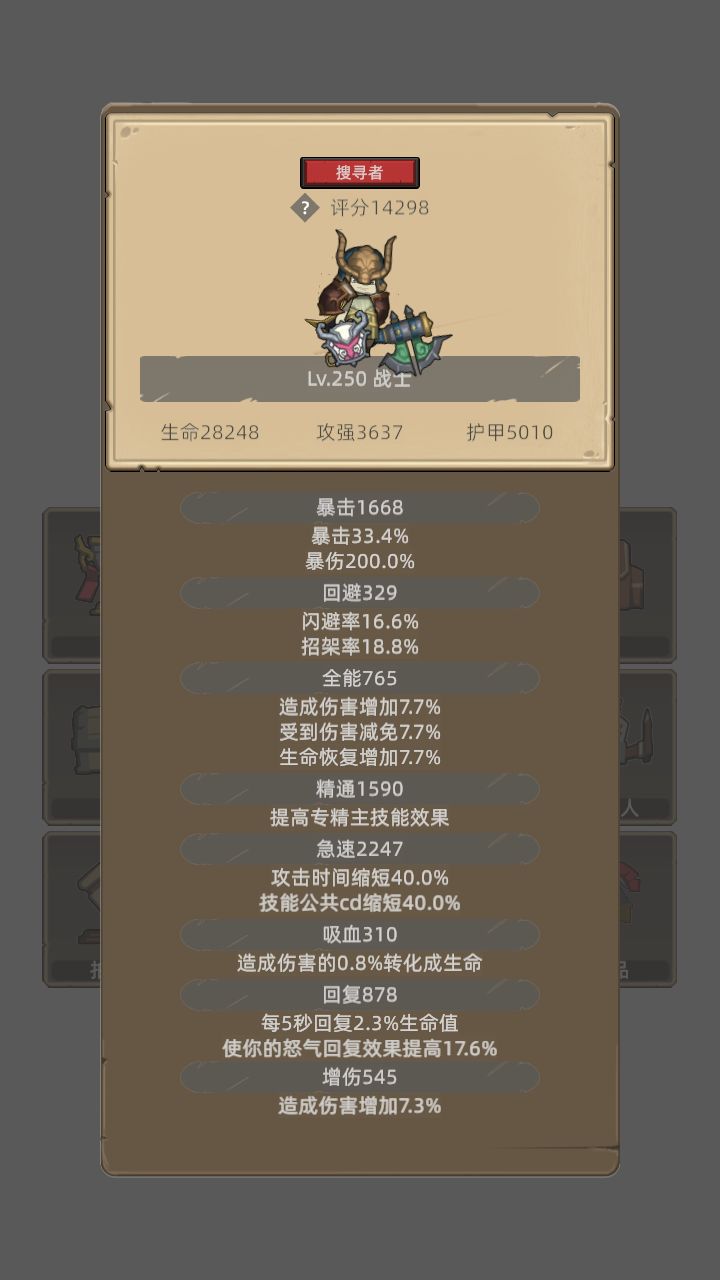Click the 生命28248 health stat label

210,432
